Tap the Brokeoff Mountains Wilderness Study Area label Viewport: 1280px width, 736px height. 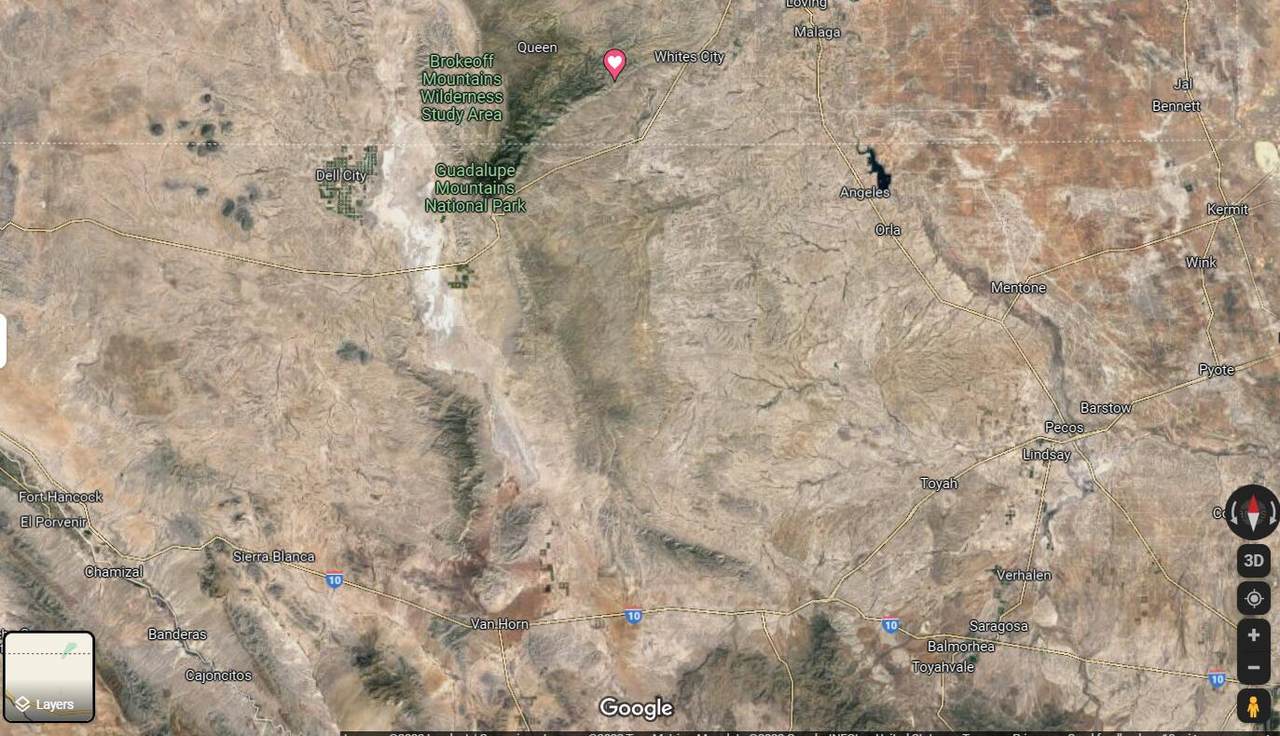coord(461,88)
